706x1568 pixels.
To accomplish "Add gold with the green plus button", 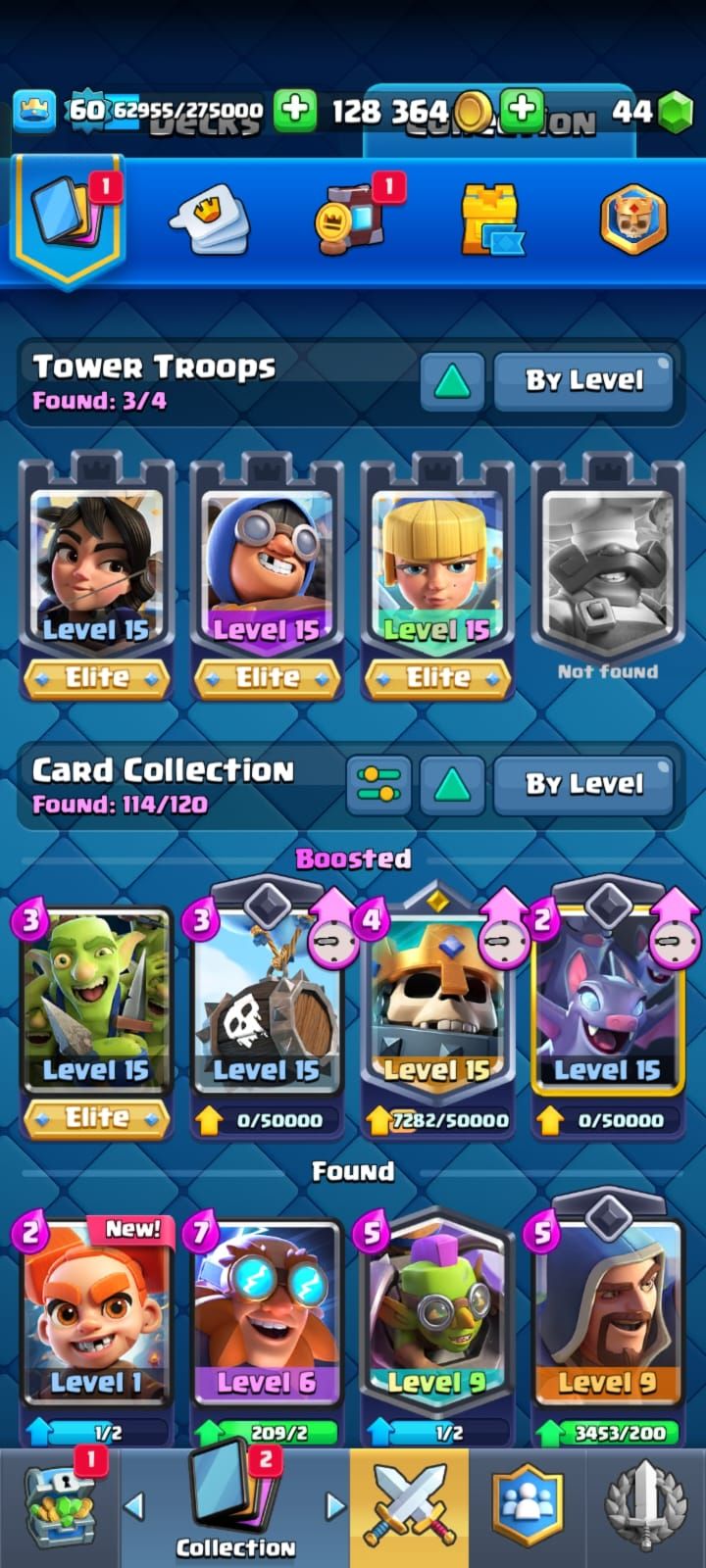I will [x=522, y=110].
